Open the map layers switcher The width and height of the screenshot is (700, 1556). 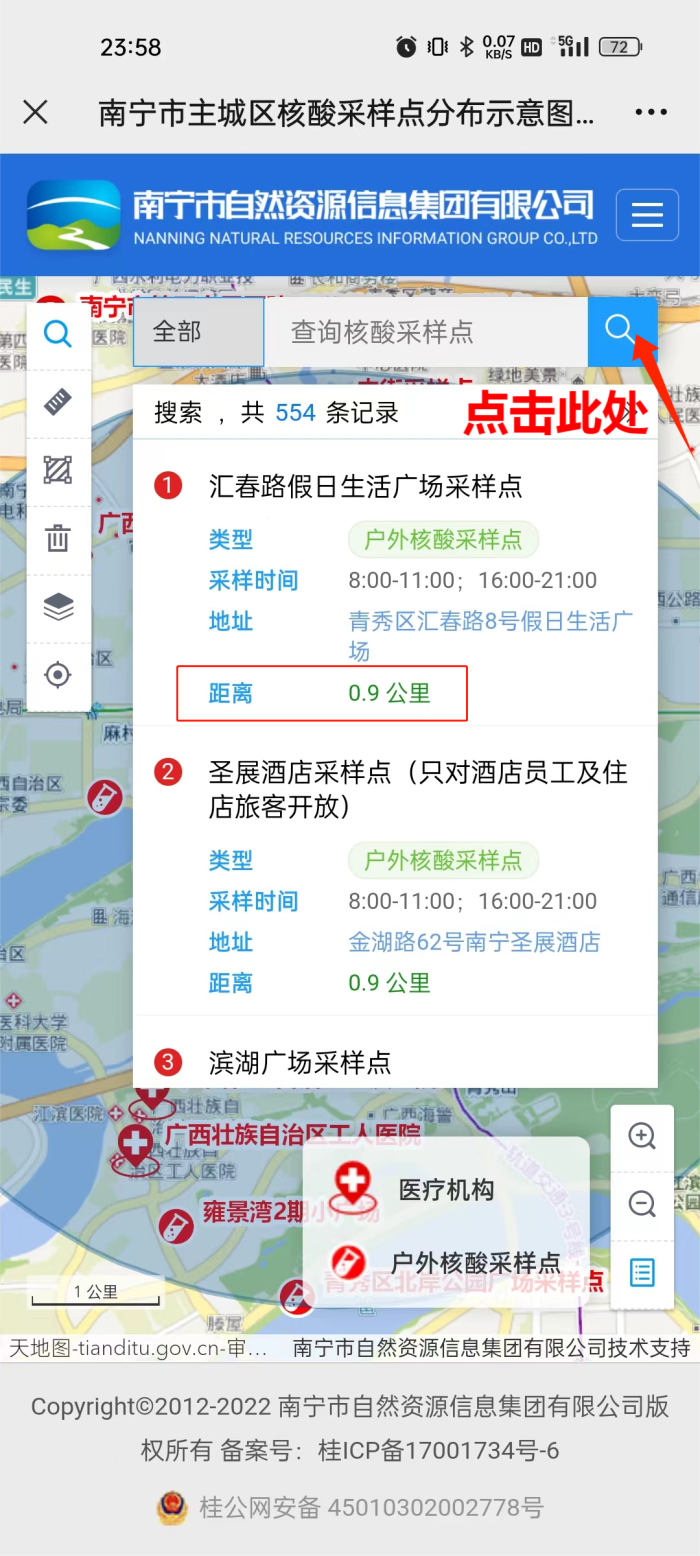tap(58, 607)
